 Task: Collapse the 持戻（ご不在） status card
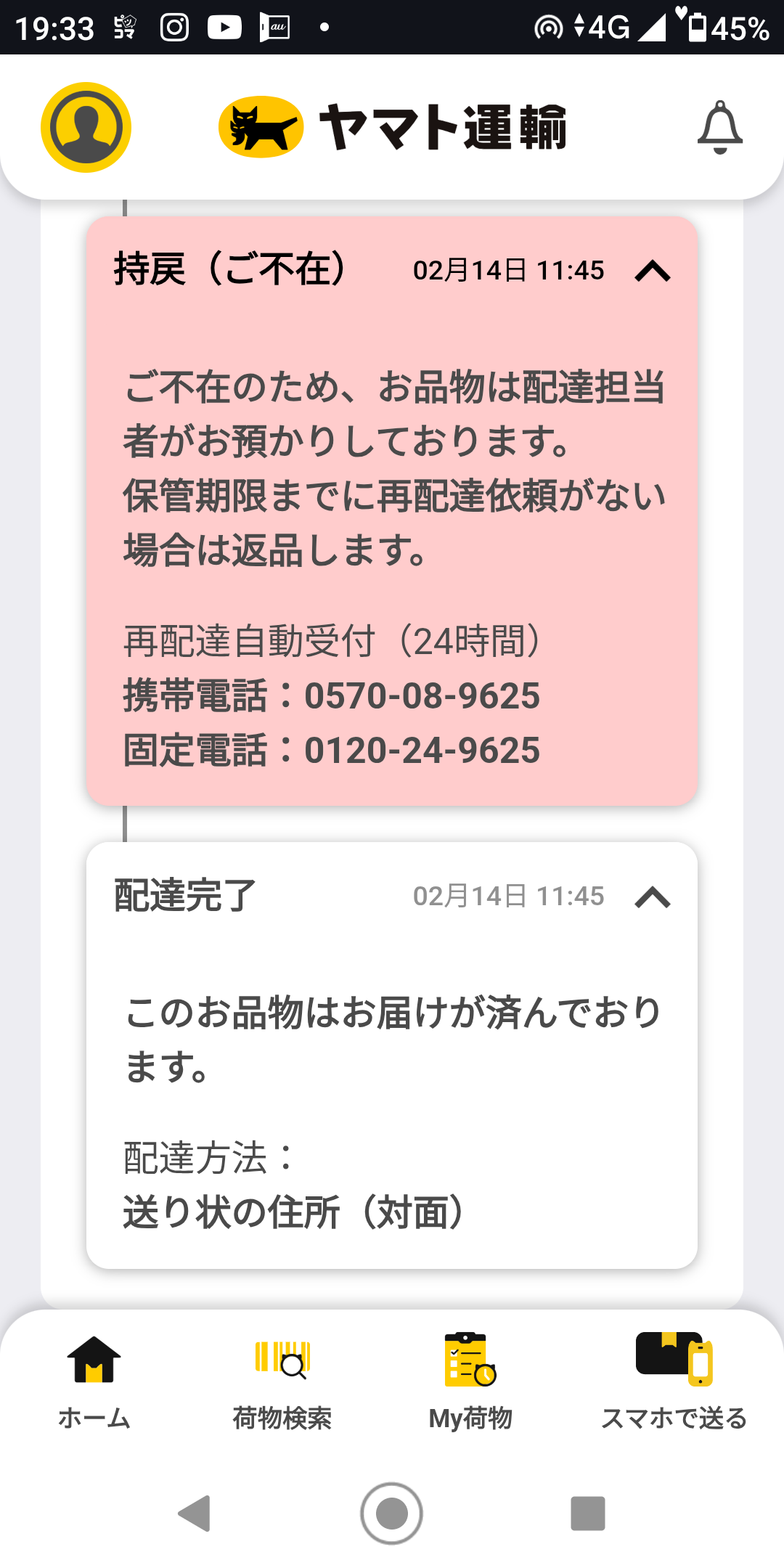click(x=652, y=271)
